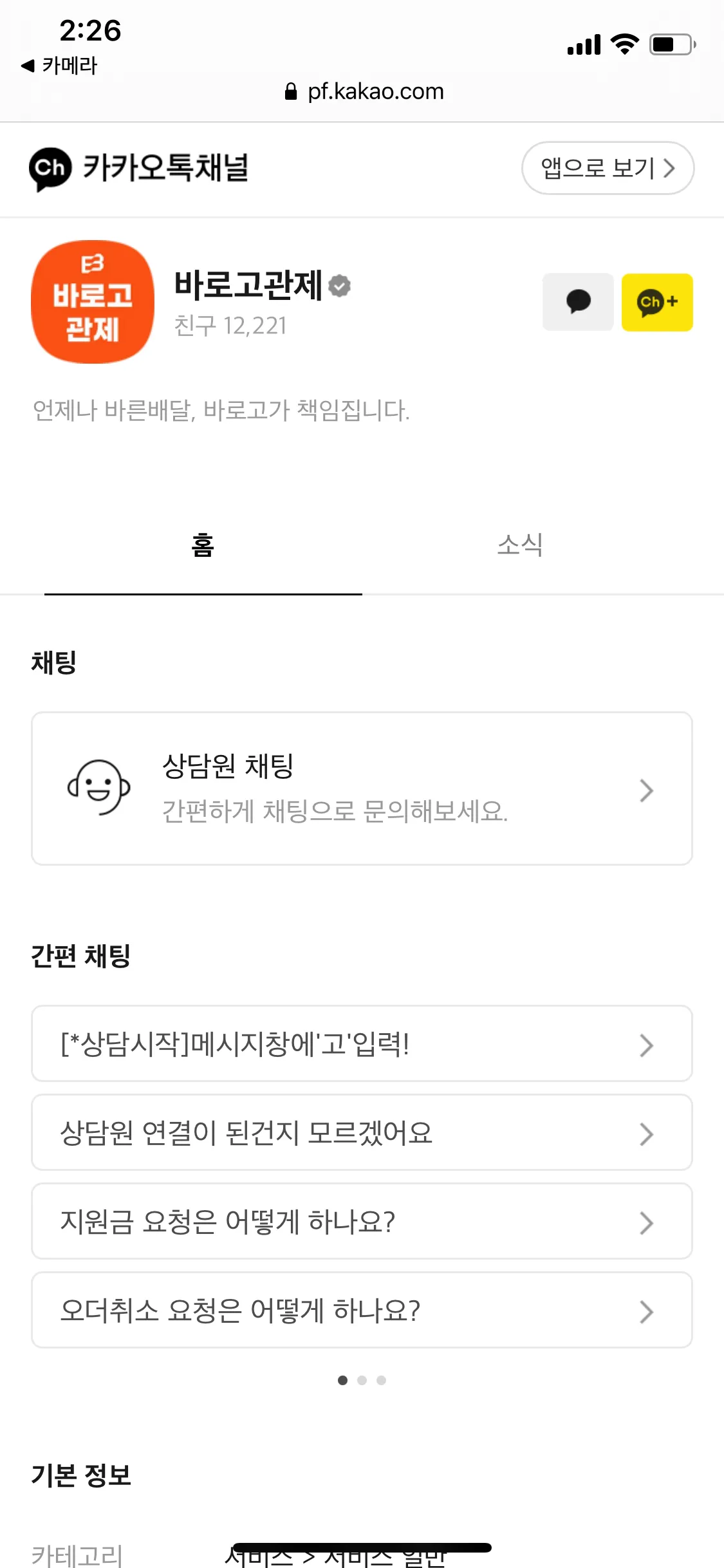
Task: Add 바로고관제 channel as friend
Action: pyautogui.click(x=656, y=302)
